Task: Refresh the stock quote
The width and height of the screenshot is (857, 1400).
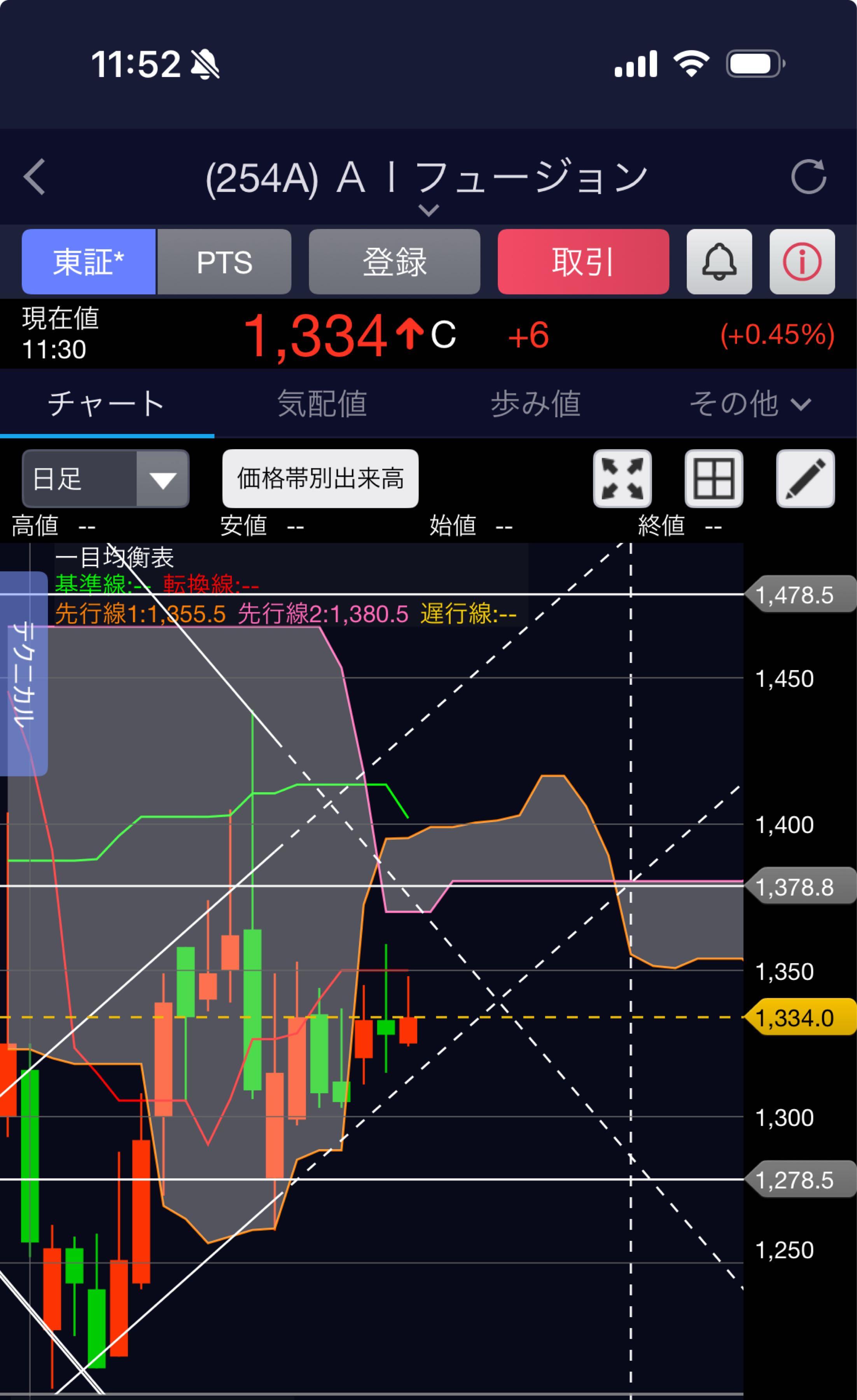Action: (x=808, y=177)
